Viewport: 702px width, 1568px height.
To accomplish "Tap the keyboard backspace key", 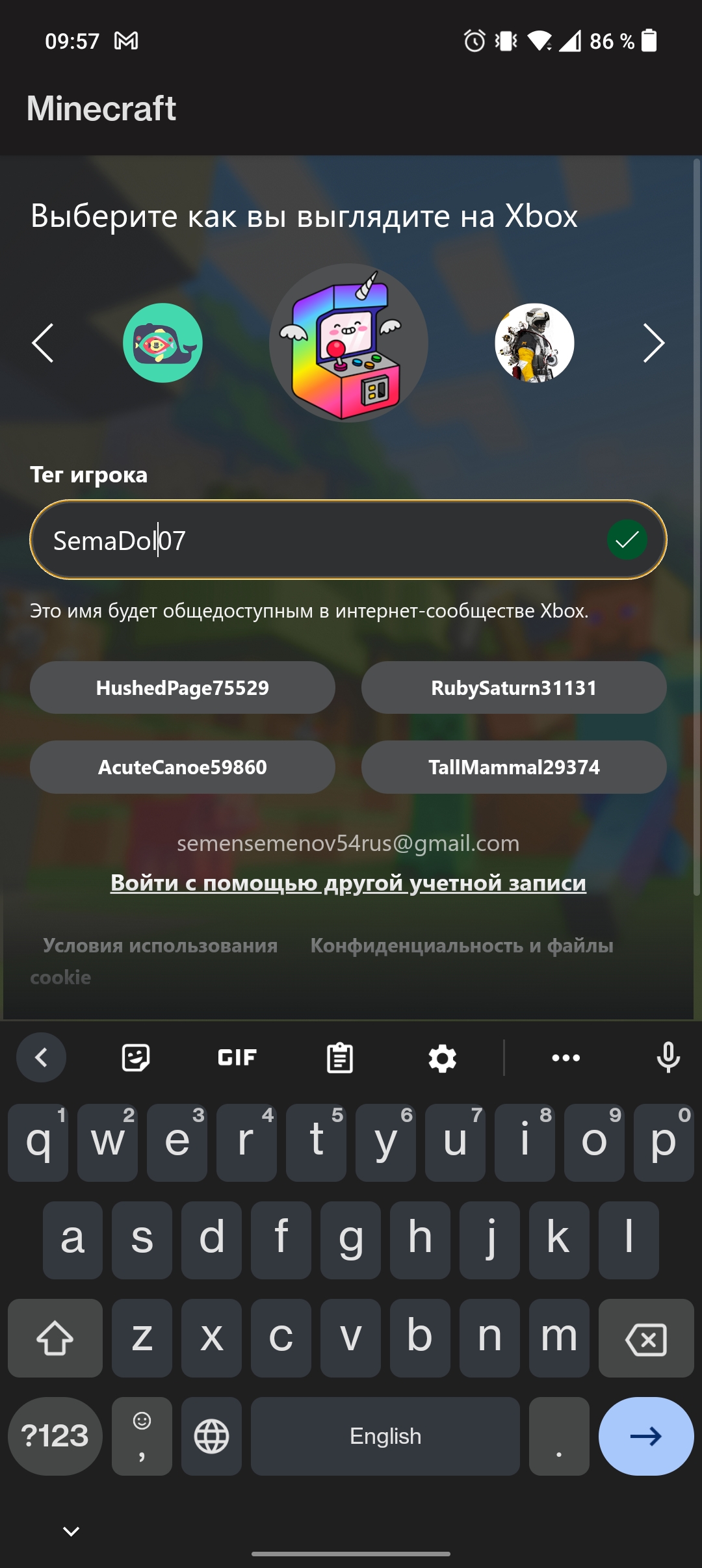I will click(x=645, y=1339).
